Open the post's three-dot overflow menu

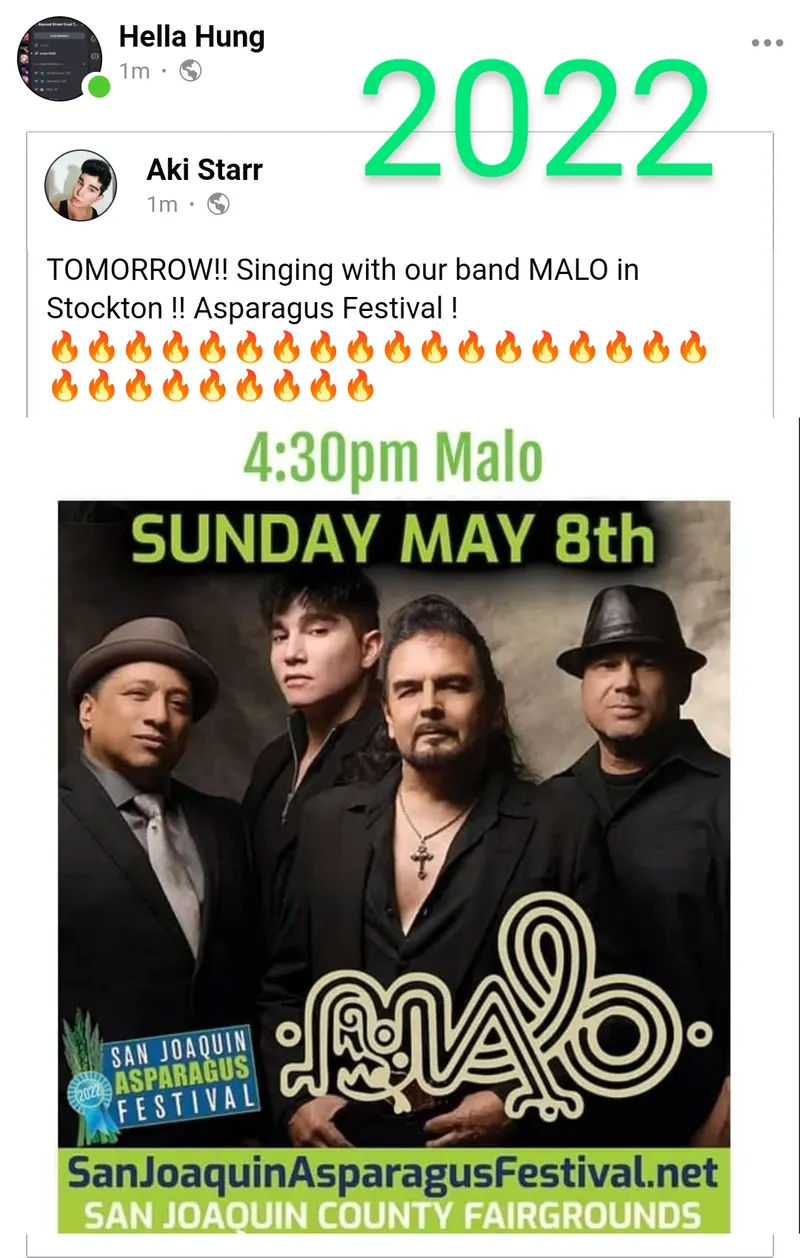[x=767, y=43]
